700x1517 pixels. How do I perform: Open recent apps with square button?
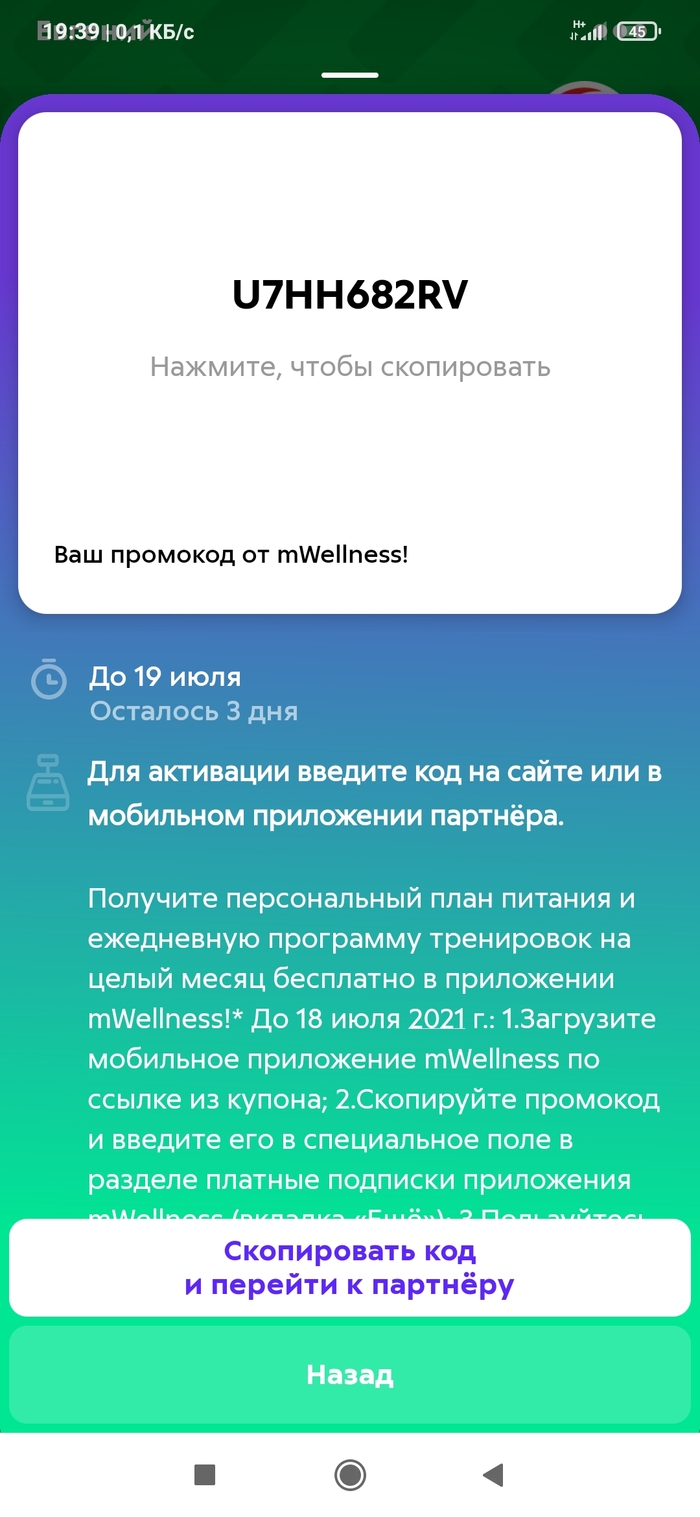205,1474
